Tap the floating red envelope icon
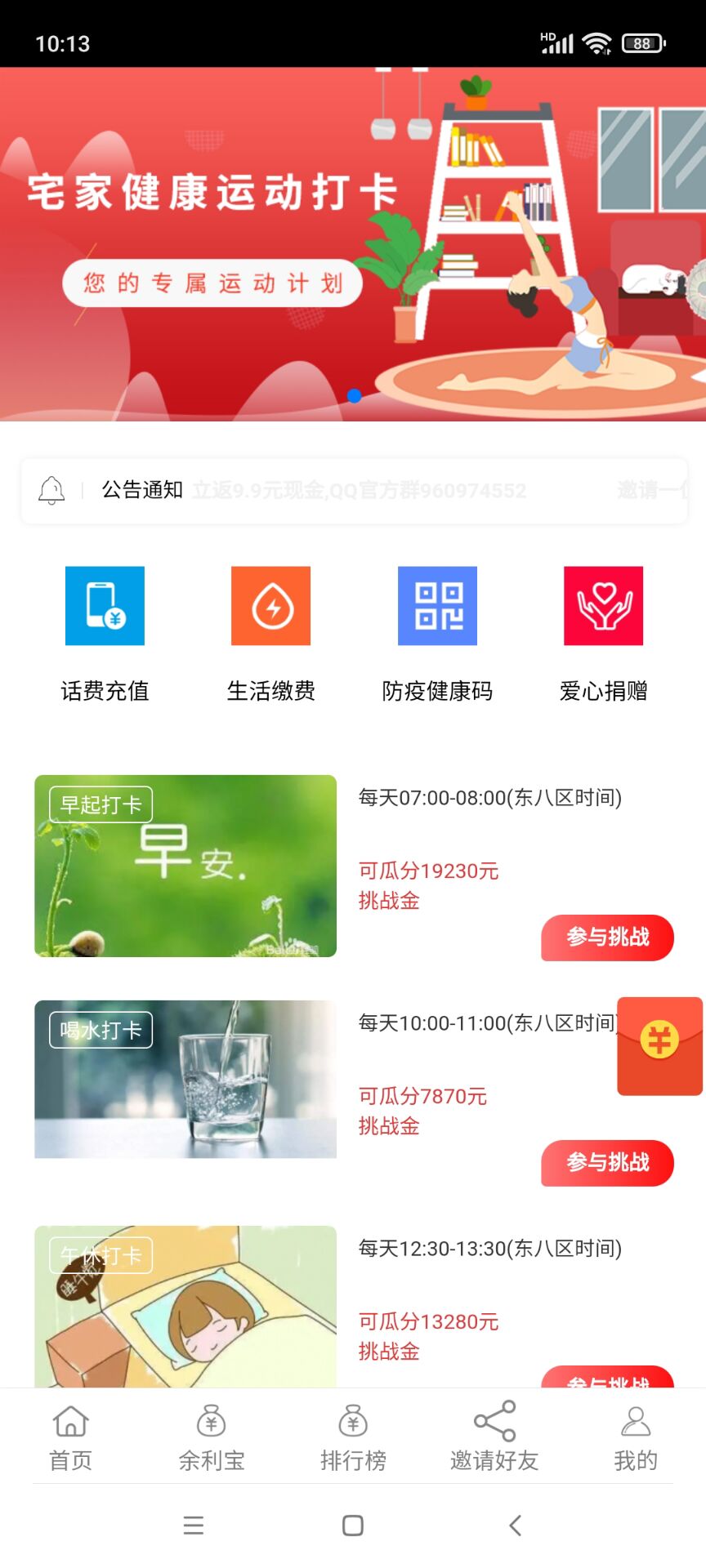Viewport: 706px width, 1568px height. [659, 1047]
